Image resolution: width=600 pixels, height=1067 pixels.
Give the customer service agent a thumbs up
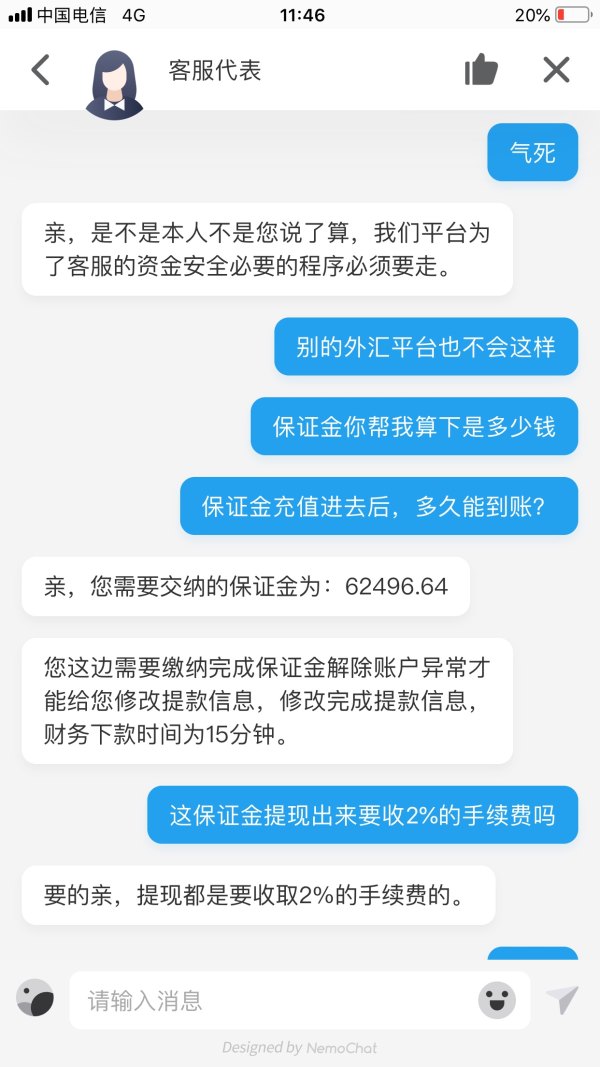coord(481,70)
